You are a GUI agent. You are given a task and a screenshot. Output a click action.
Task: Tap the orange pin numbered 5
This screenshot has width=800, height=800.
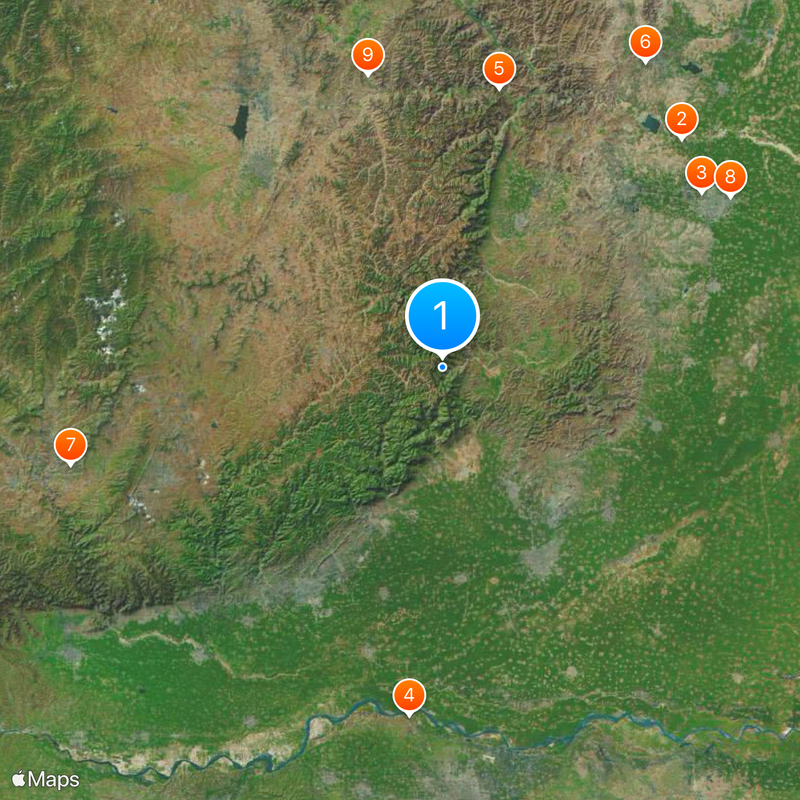pyautogui.click(x=498, y=69)
